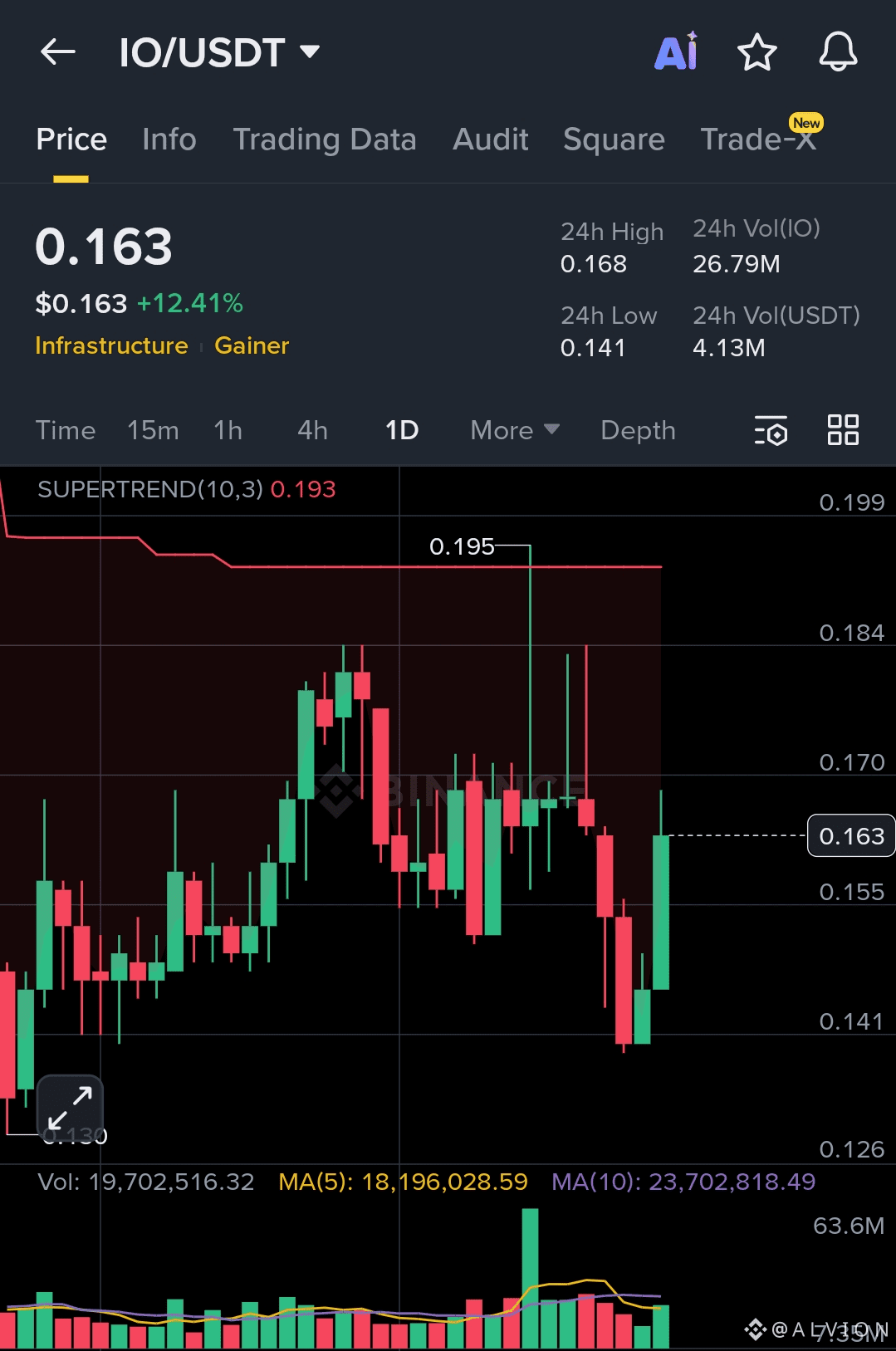
Task: Switch to the Depth view
Action: tap(637, 430)
